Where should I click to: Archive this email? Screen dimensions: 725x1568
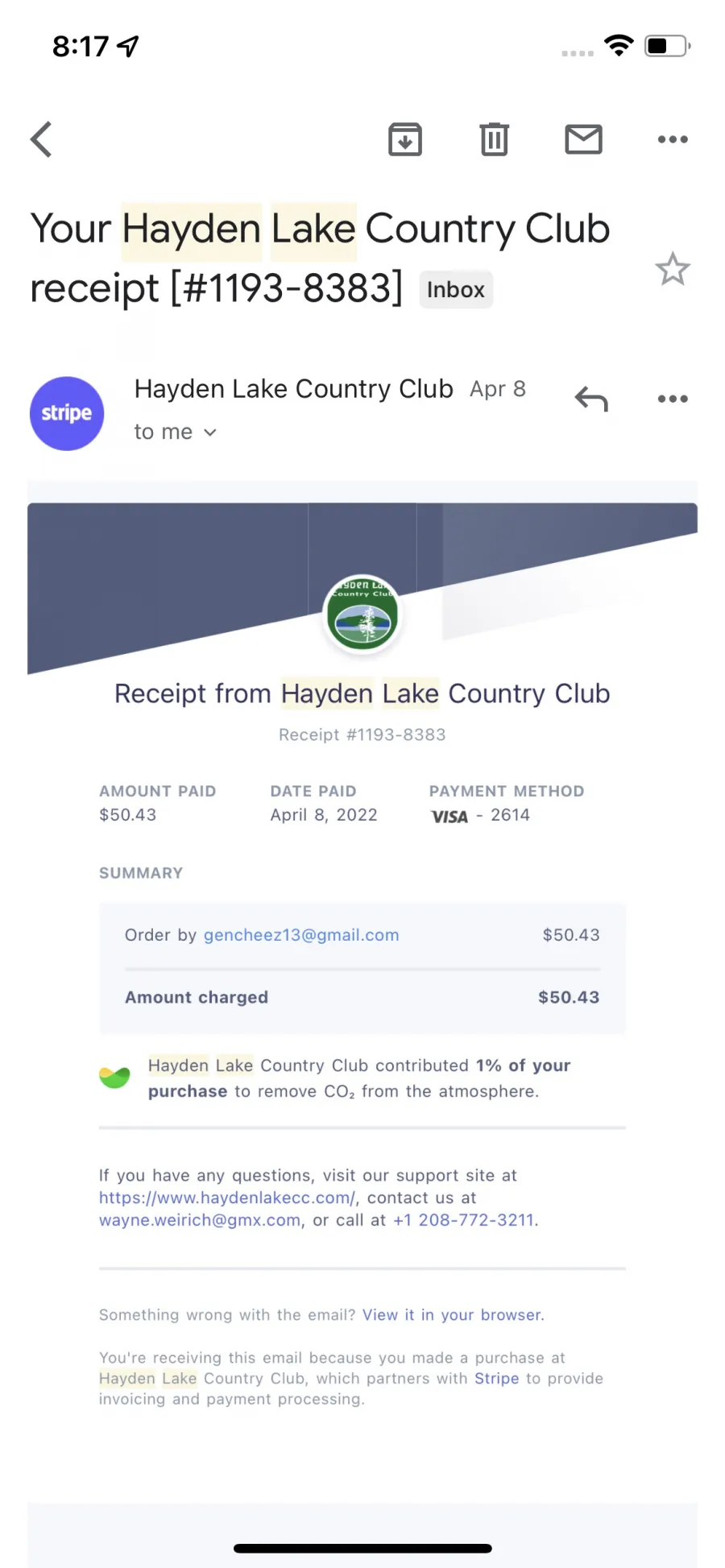405,139
